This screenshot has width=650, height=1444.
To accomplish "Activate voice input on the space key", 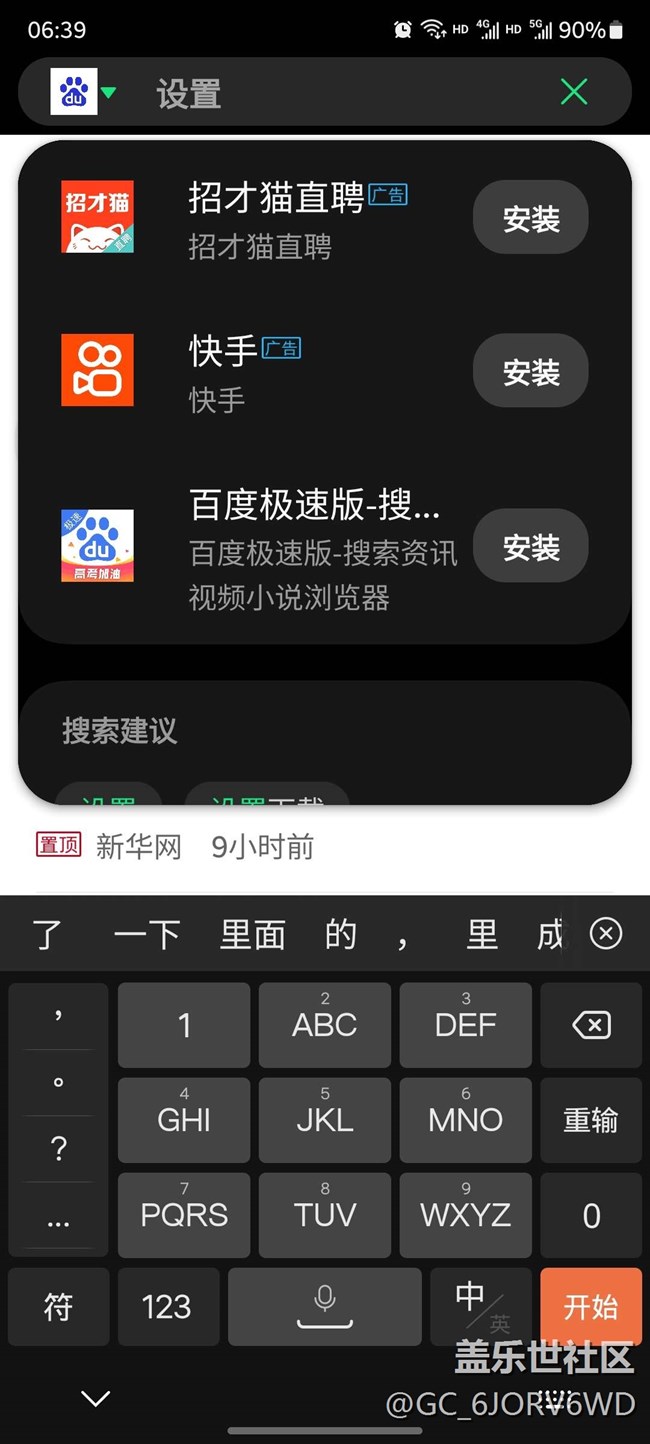I will pyautogui.click(x=324, y=1306).
